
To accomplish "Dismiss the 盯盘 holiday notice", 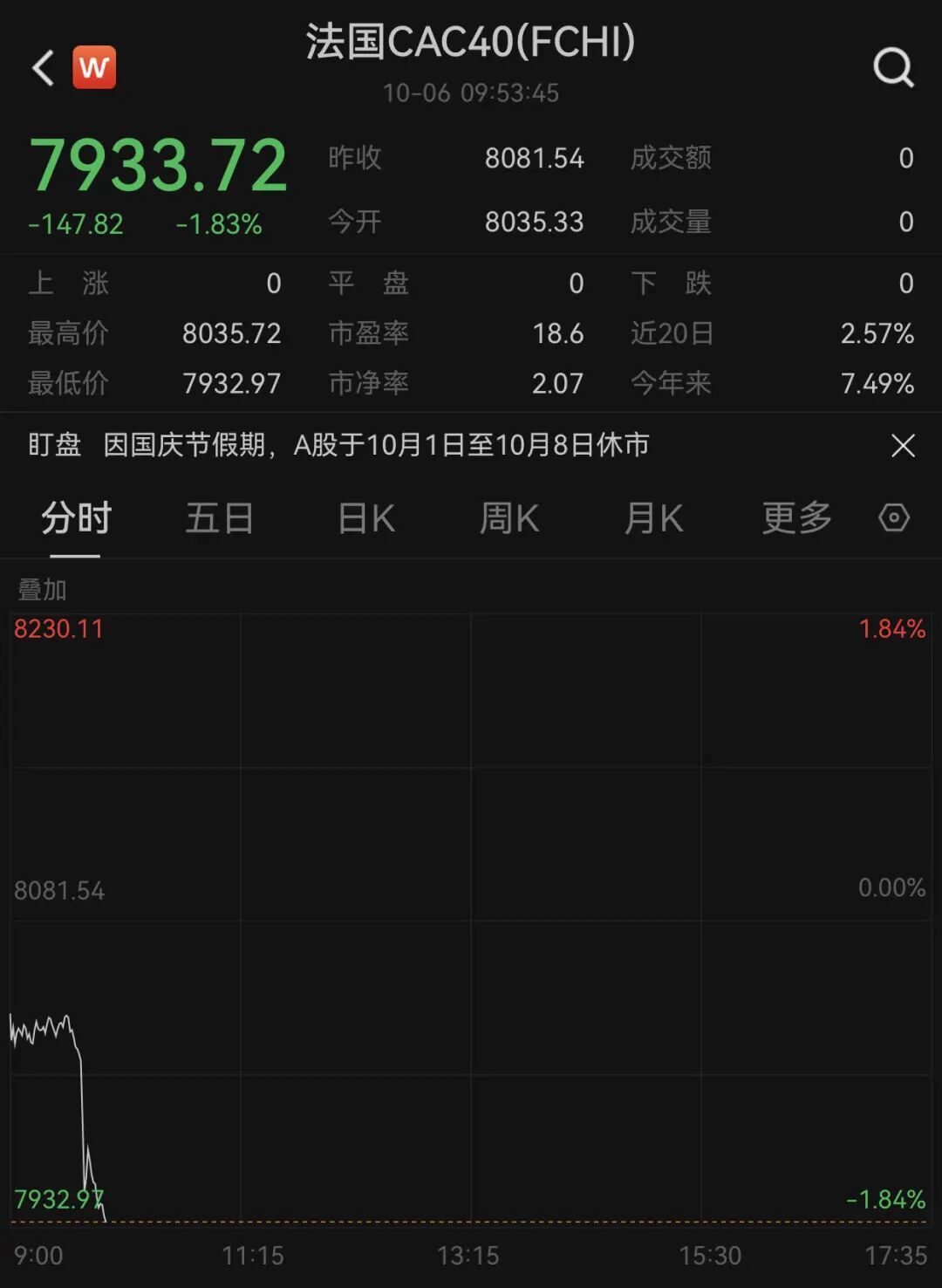I will [x=903, y=446].
